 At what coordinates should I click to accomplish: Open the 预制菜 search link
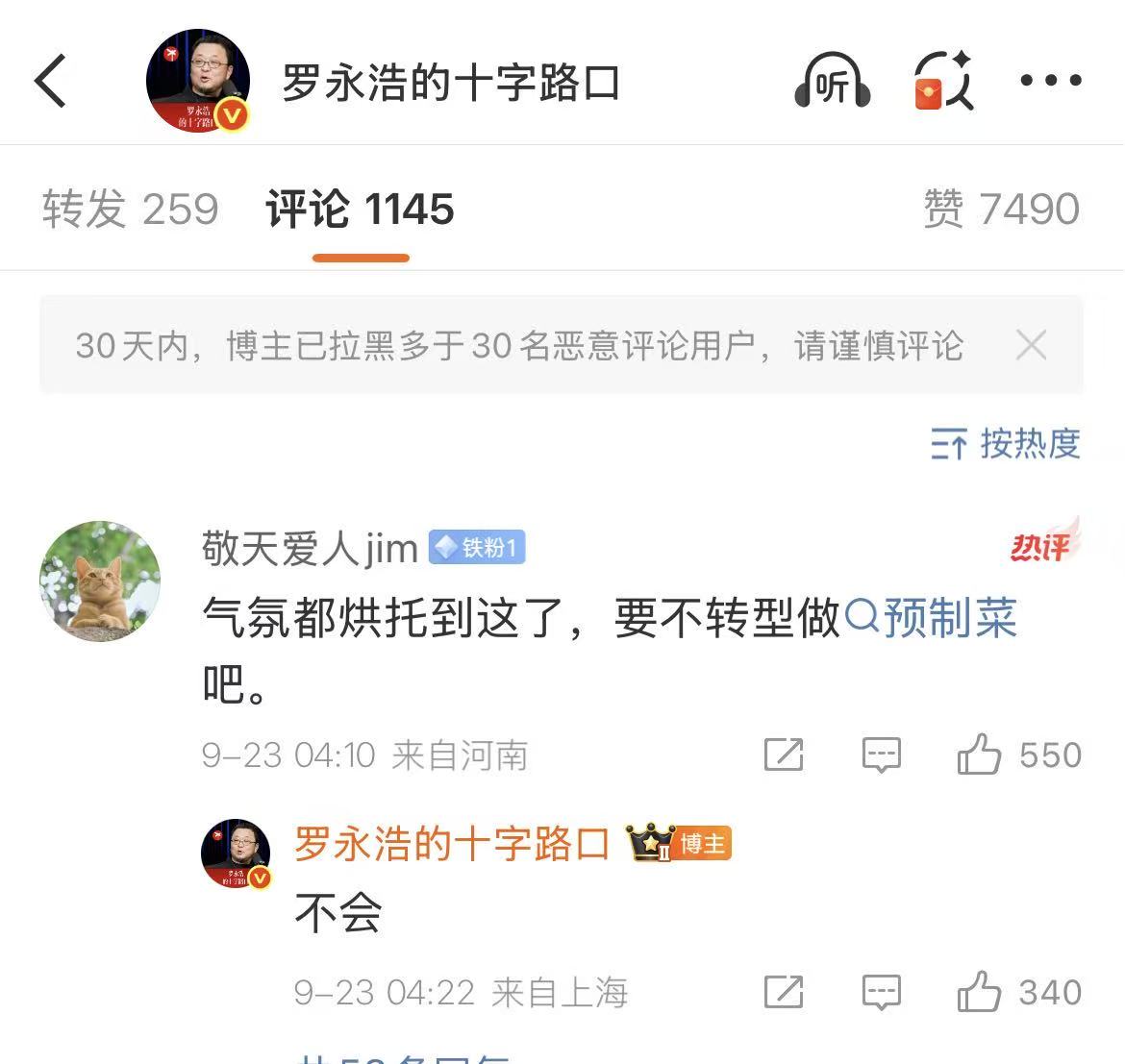[x=931, y=618]
